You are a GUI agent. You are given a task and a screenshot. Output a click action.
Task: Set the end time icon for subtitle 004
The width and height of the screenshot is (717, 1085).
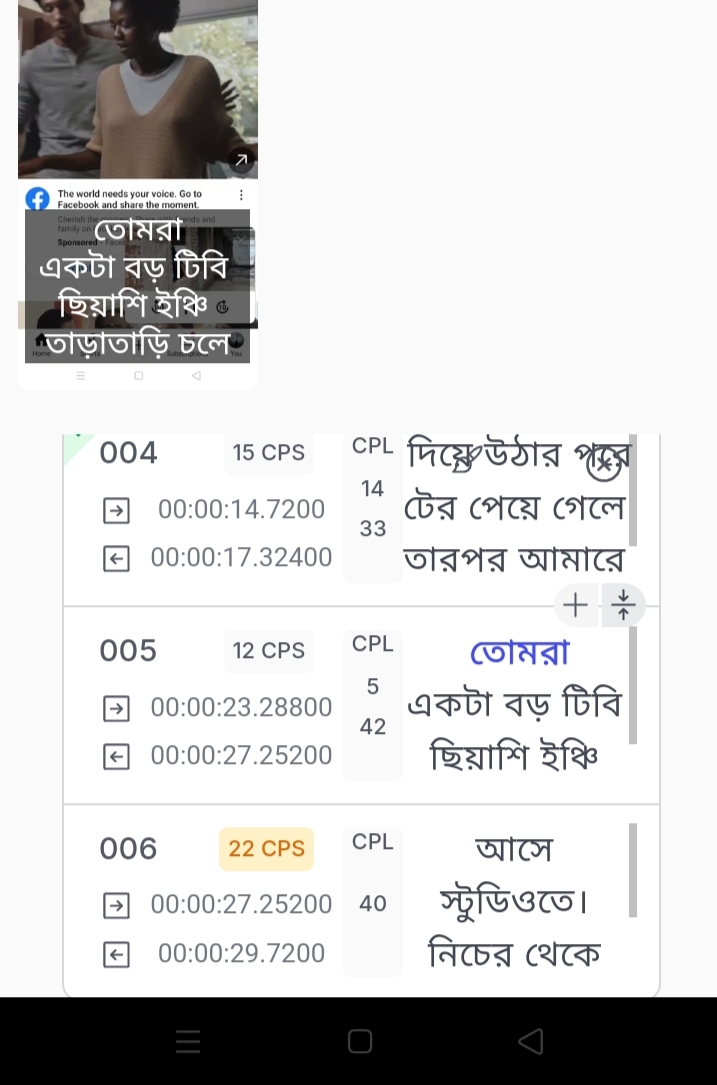click(x=116, y=558)
